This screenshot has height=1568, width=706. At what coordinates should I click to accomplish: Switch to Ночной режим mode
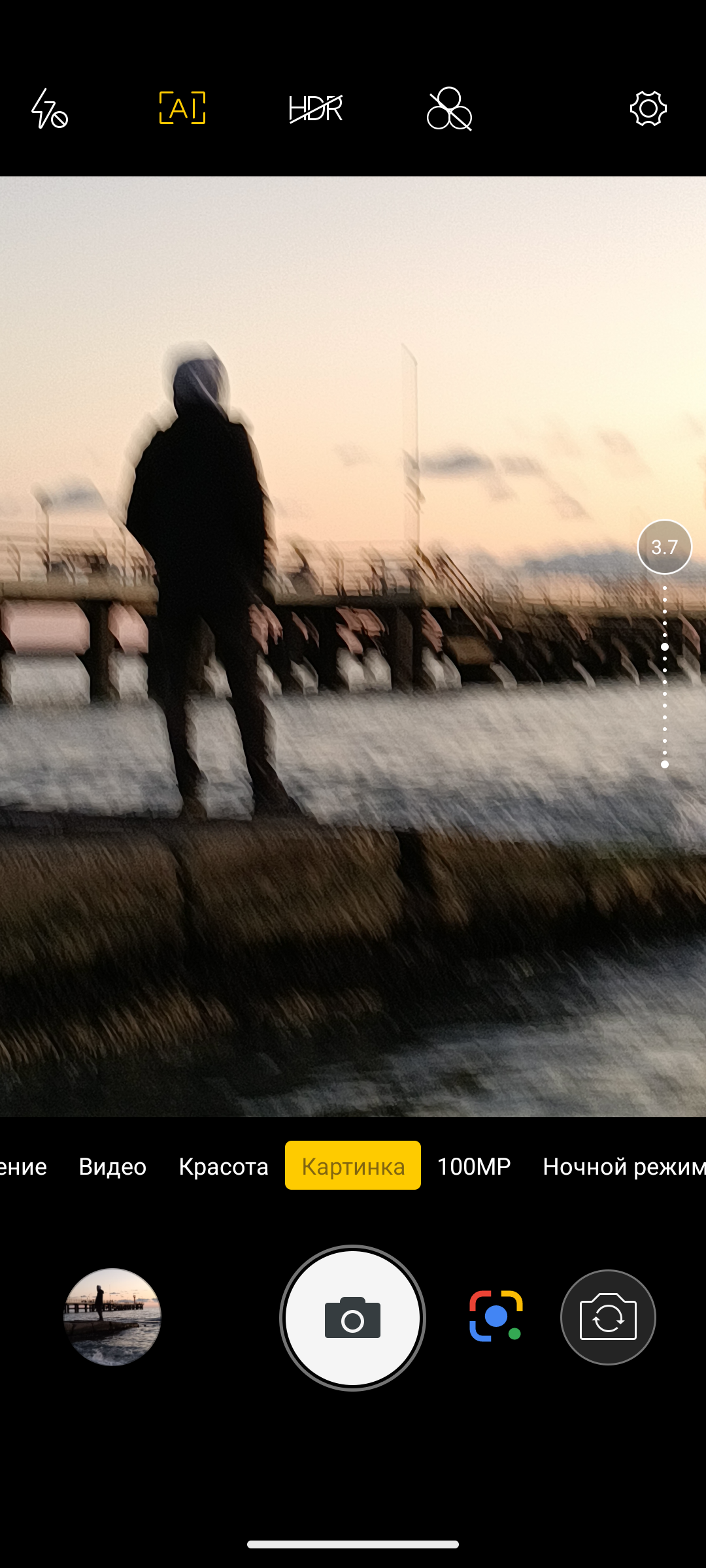click(x=621, y=1166)
